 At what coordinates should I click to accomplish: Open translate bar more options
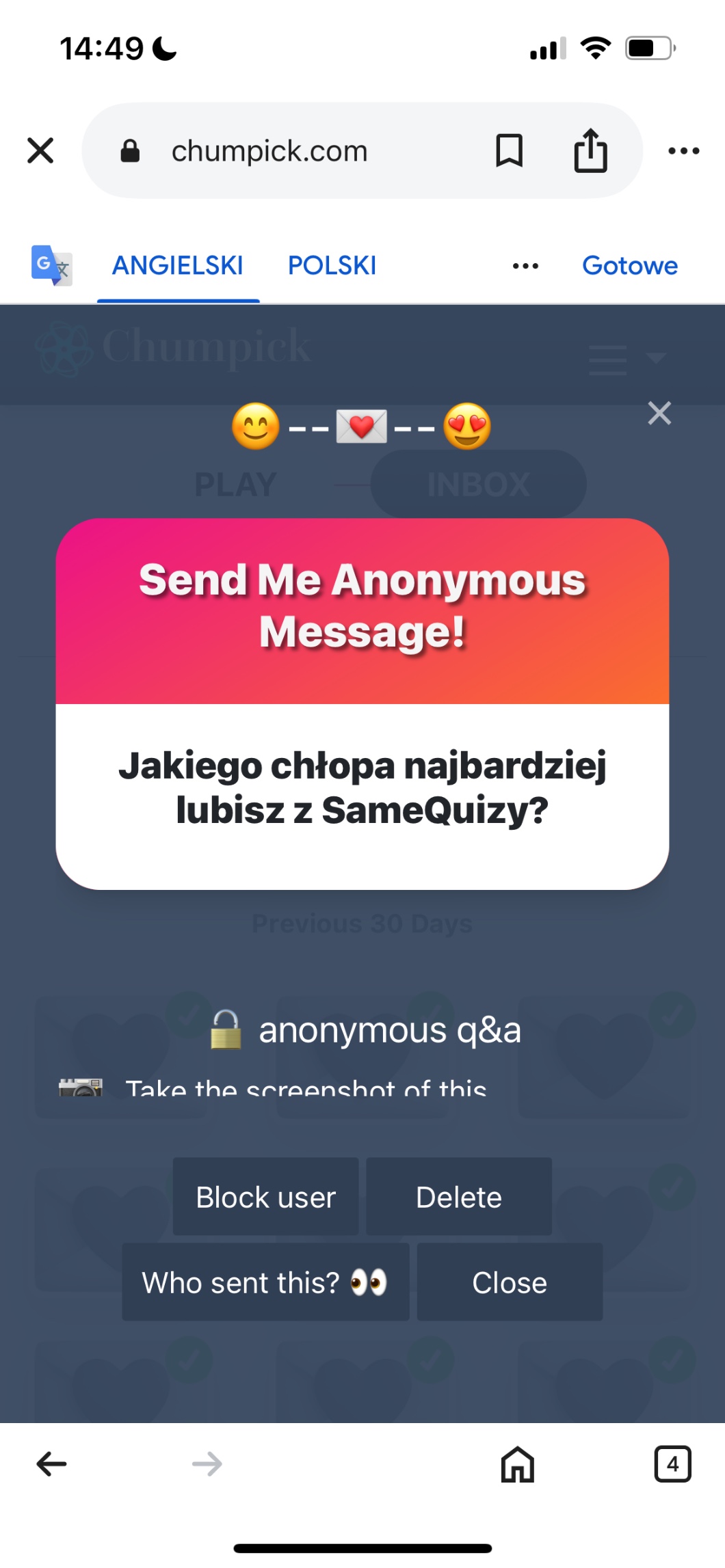tap(525, 266)
